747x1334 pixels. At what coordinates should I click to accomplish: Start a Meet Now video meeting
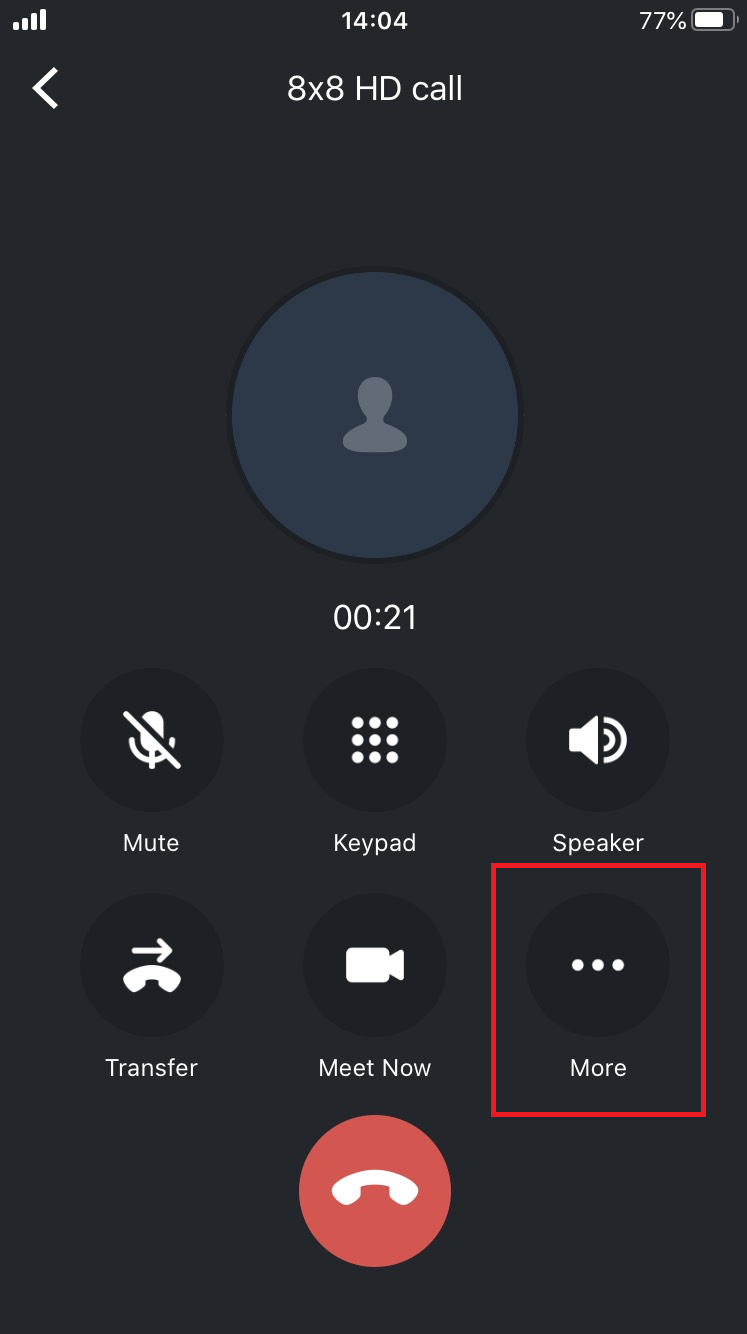(374, 965)
